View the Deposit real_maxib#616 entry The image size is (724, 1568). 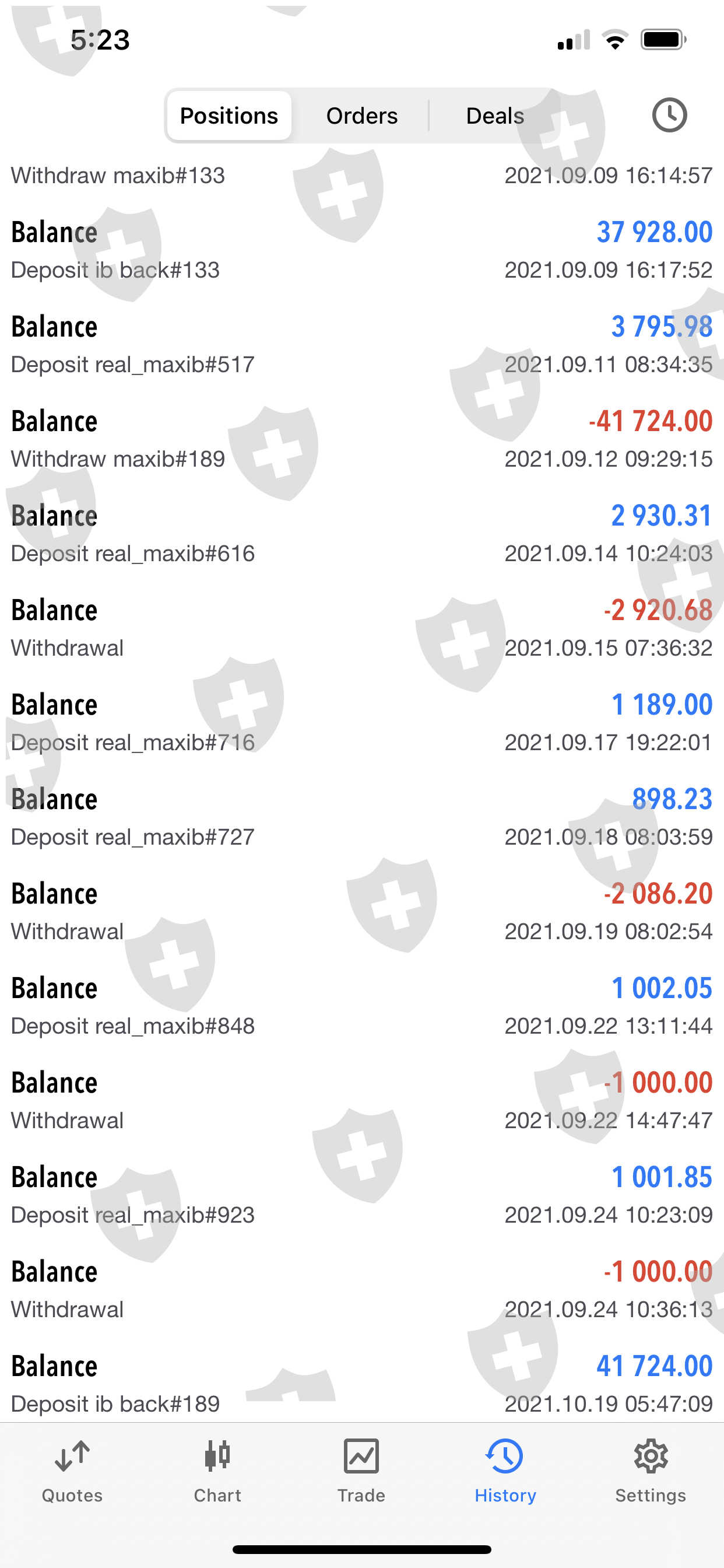(362, 534)
